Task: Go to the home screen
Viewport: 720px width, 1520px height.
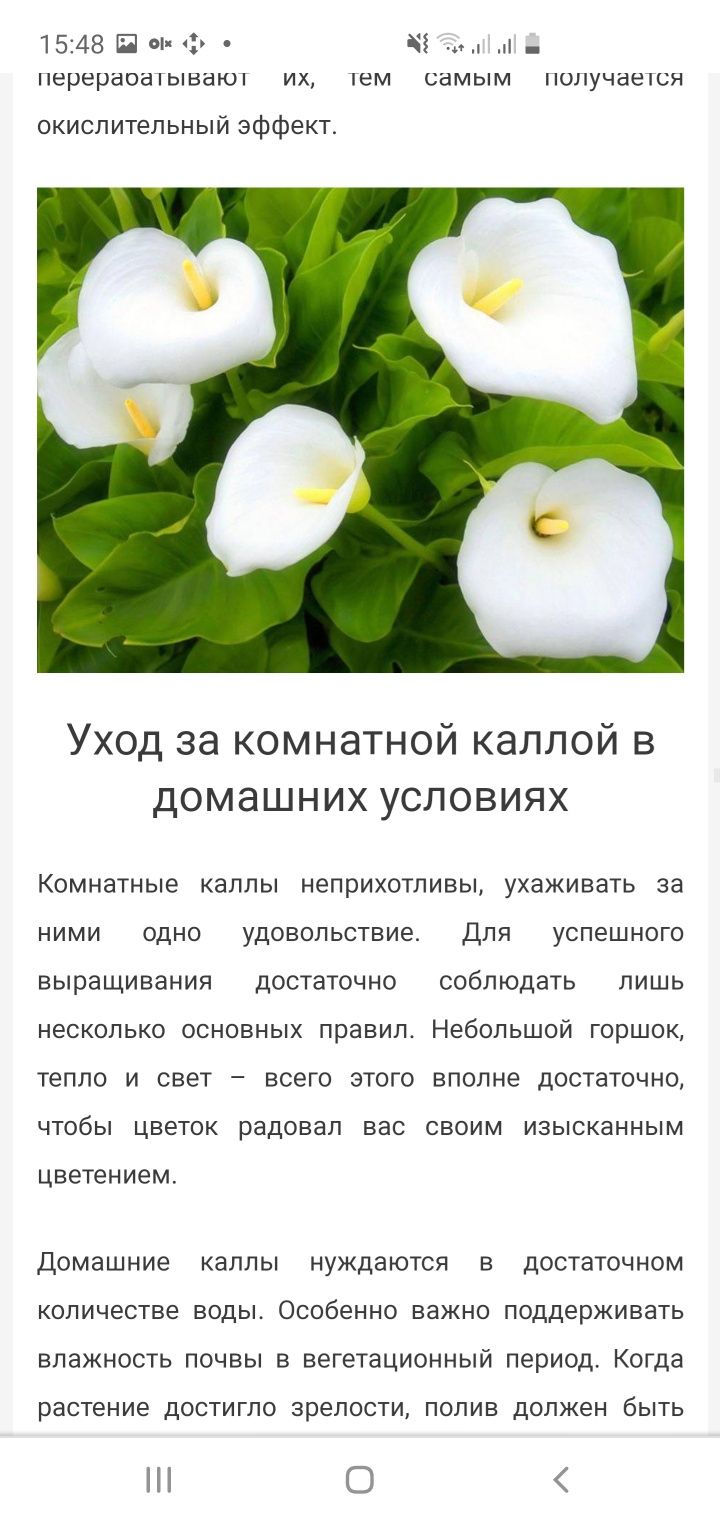Action: coord(359,1479)
